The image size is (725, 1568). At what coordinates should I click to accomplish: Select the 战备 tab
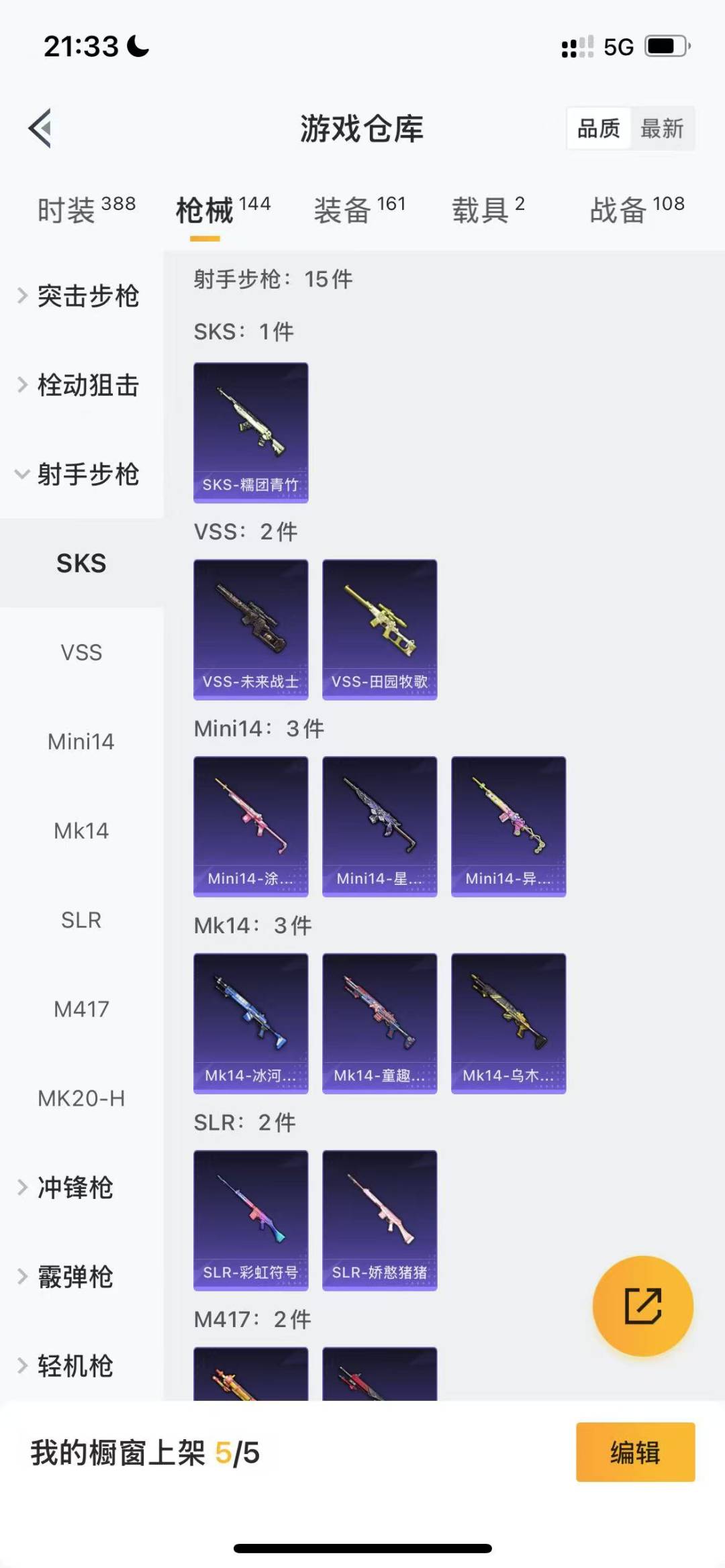pos(636,209)
